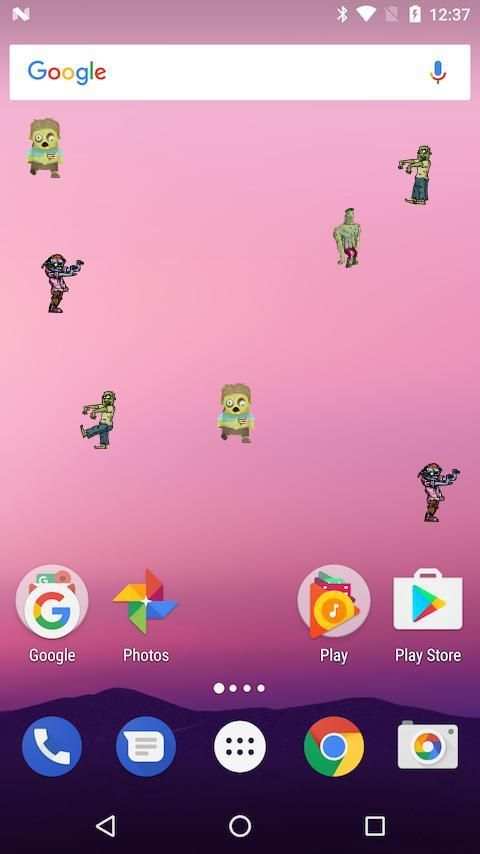This screenshot has width=480, height=854.
Task: Open the Play folder
Action: (x=333, y=602)
